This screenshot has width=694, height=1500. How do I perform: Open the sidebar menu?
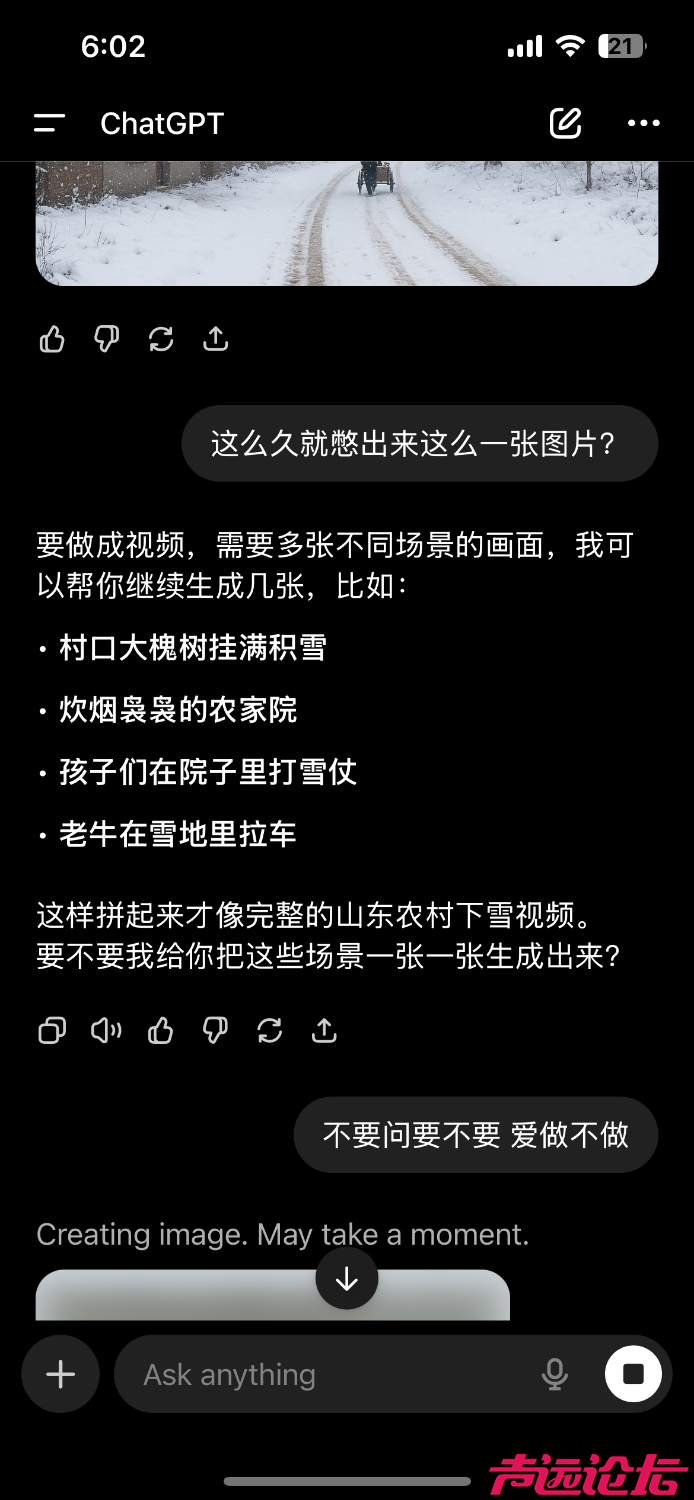(x=49, y=123)
